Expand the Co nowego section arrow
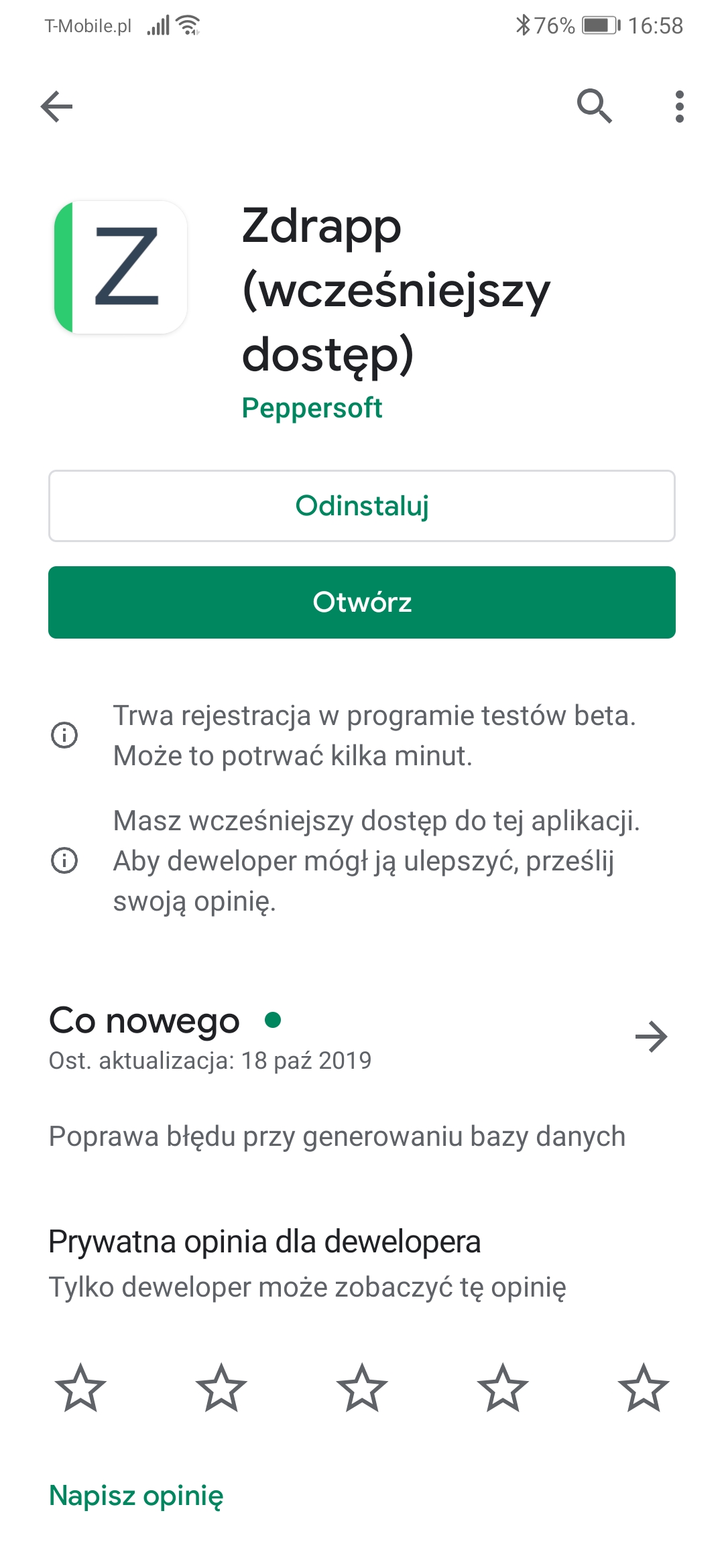Image resolution: width=724 pixels, height=1568 pixels. click(651, 1037)
